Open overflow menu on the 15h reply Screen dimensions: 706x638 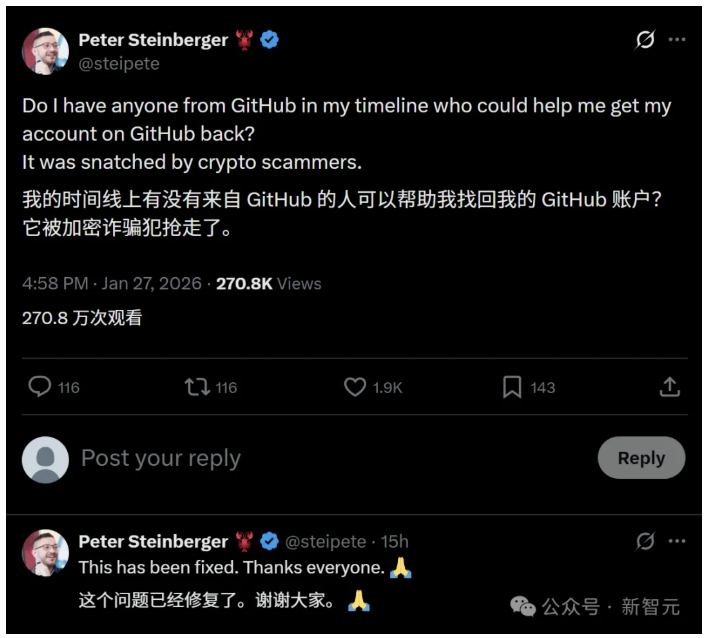point(677,541)
